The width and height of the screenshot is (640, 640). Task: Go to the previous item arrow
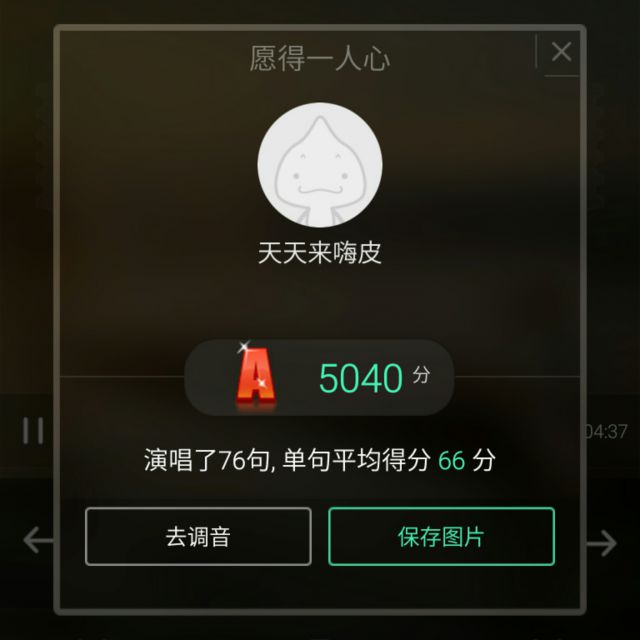37,541
